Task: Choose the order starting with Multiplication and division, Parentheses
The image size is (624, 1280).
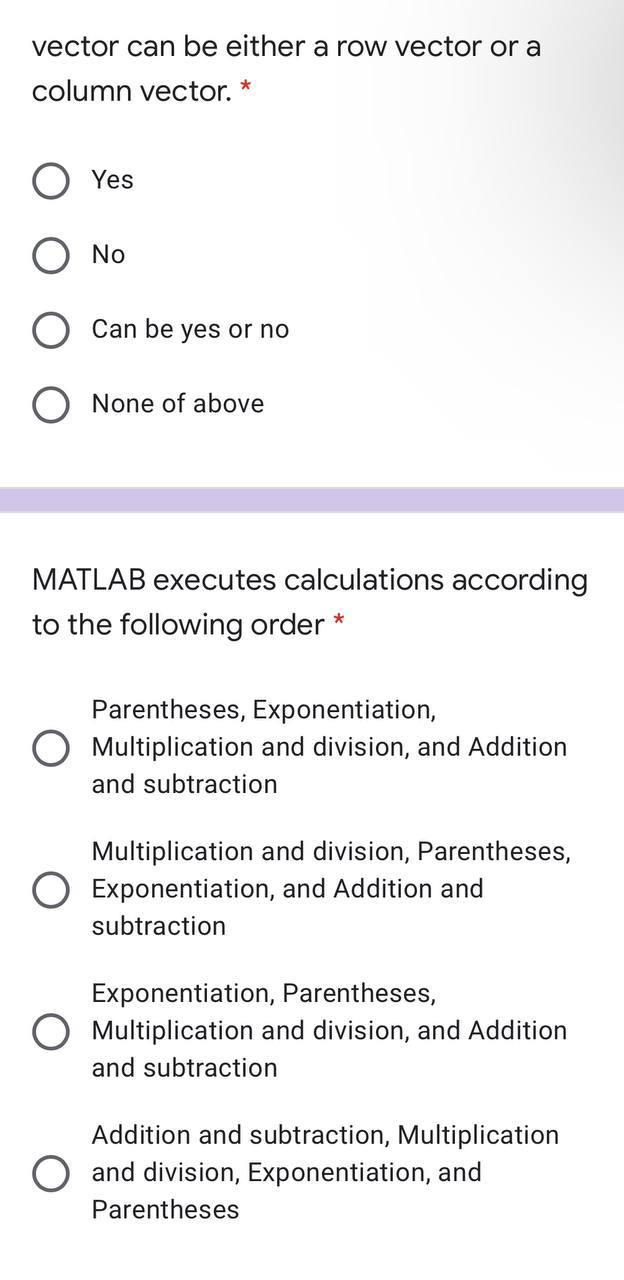Action: [51, 889]
